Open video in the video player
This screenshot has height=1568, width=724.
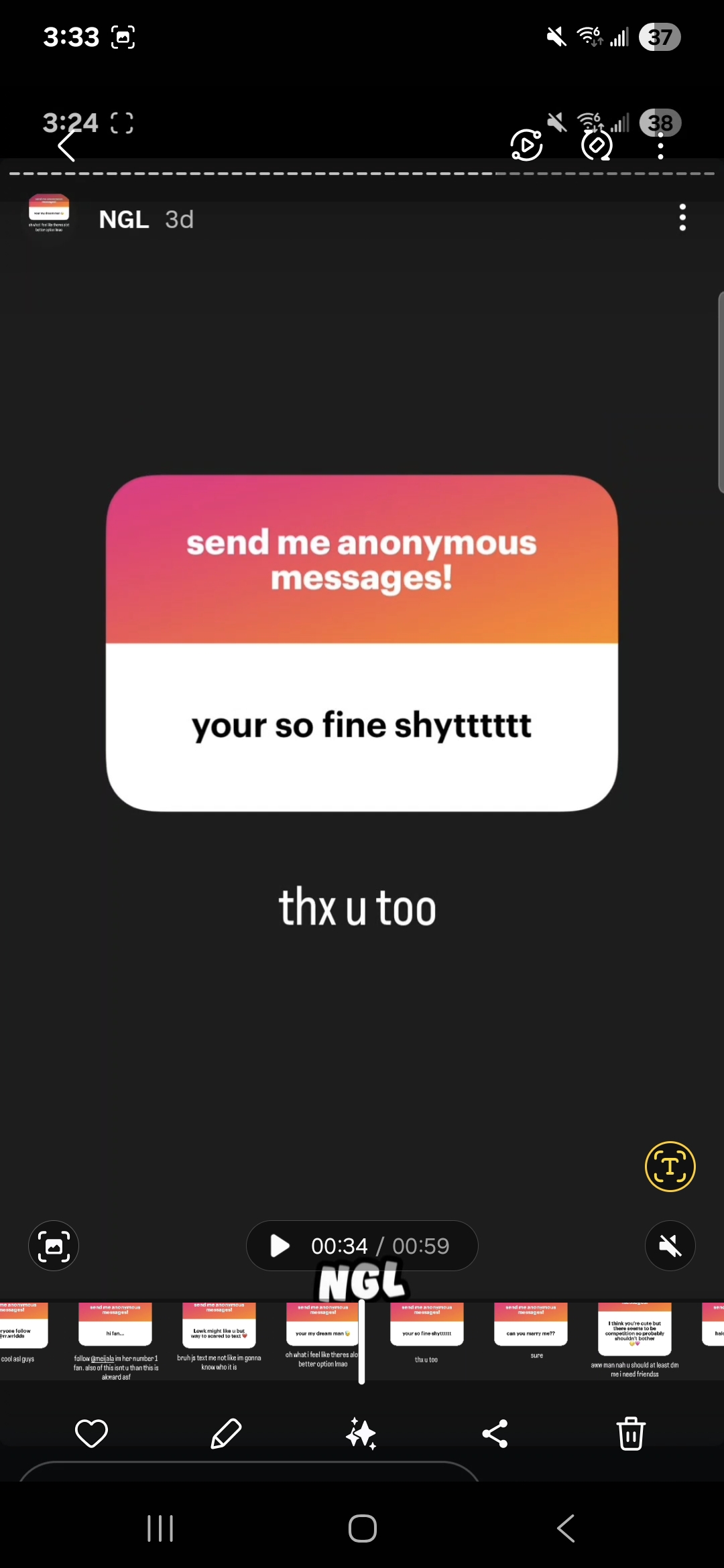coord(527,145)
